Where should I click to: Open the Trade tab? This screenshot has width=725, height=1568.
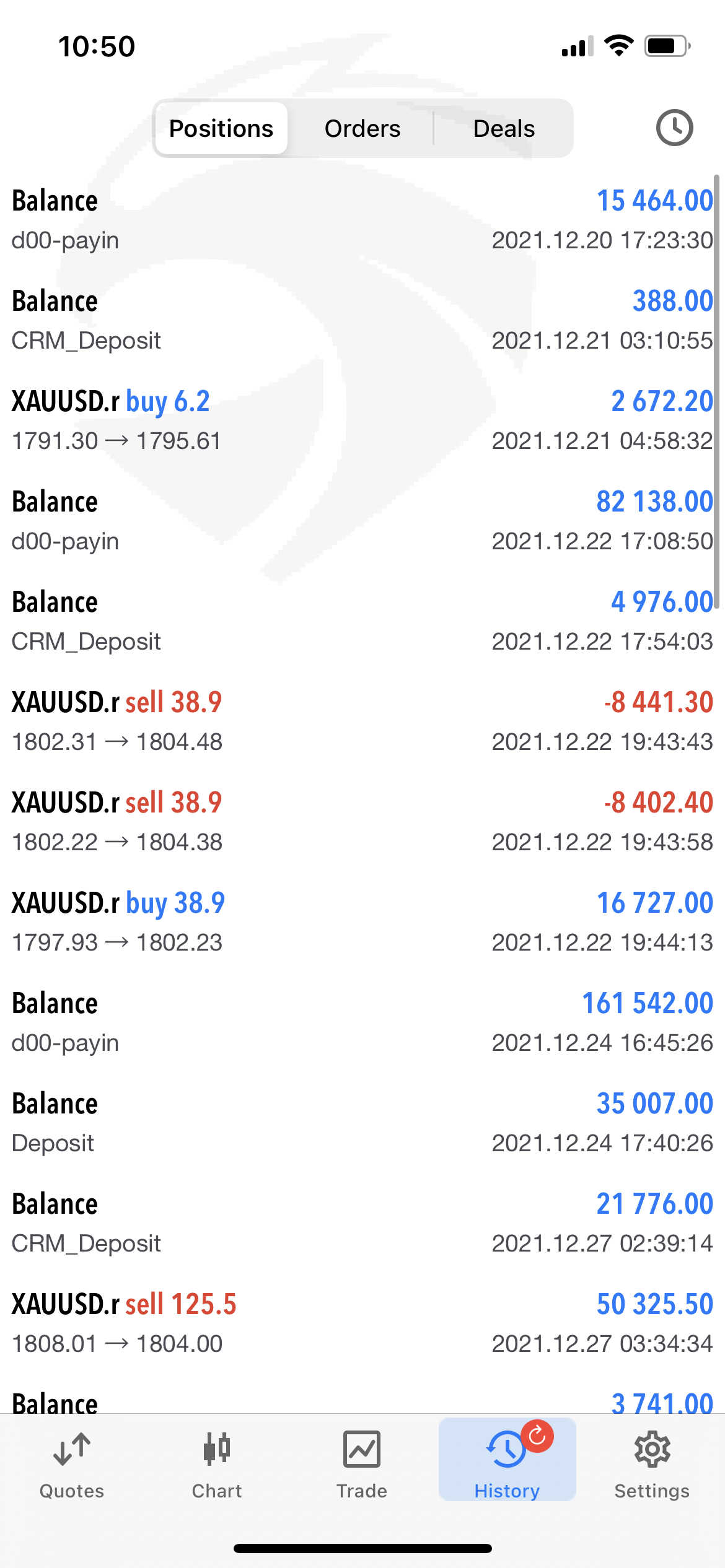(362, 1465)
